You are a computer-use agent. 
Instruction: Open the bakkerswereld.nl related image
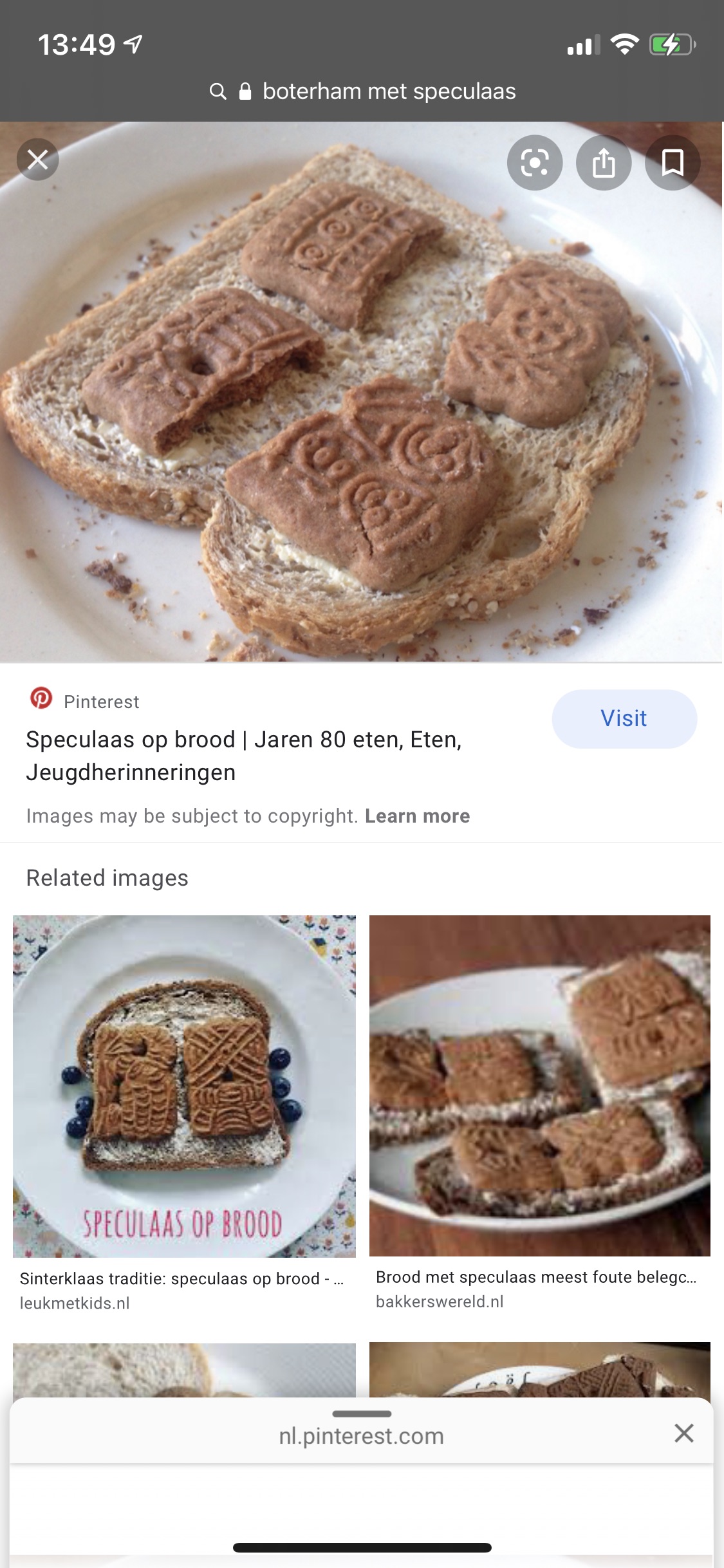pyautogui.click(x=540, y=1085)
